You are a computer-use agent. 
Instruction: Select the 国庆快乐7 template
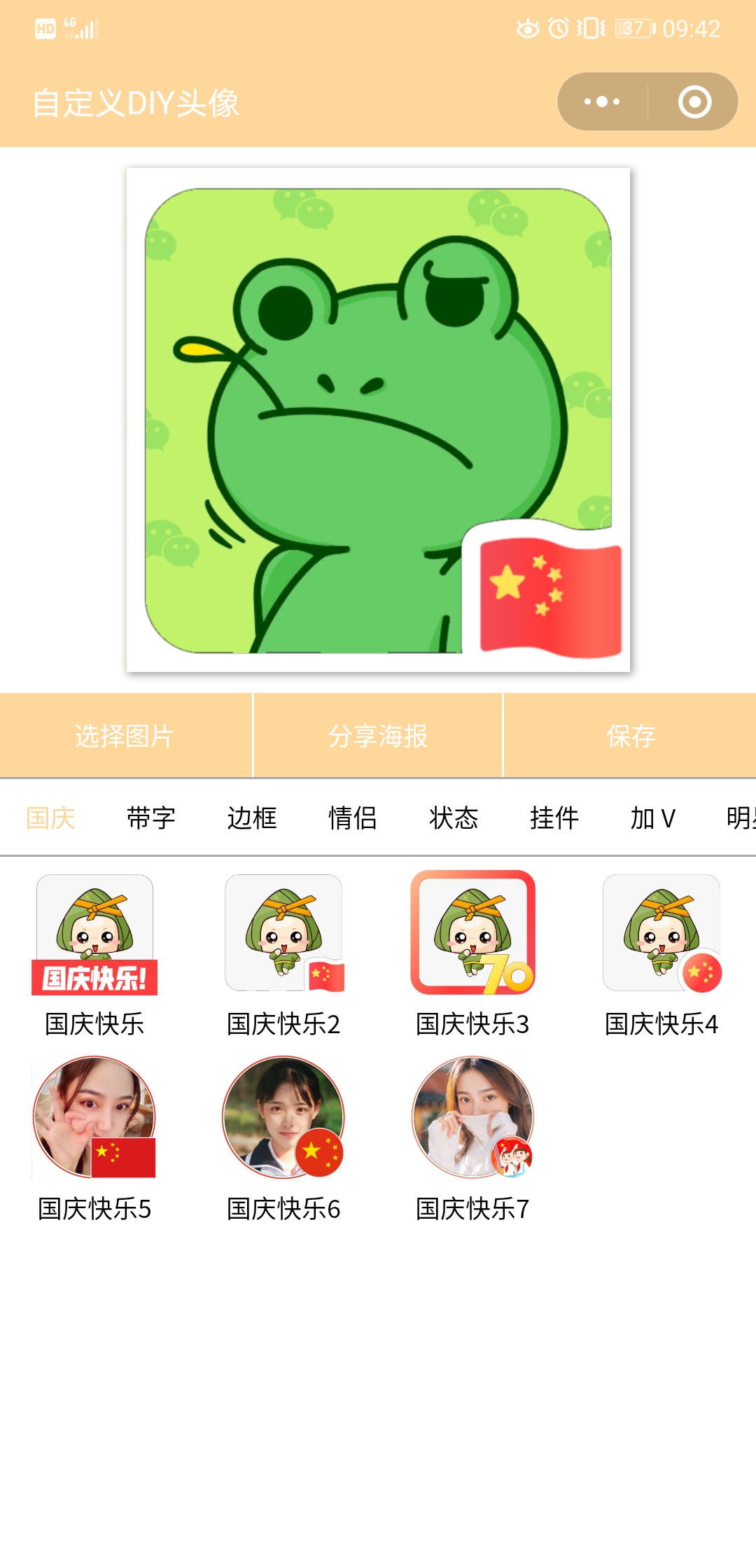472,1118
